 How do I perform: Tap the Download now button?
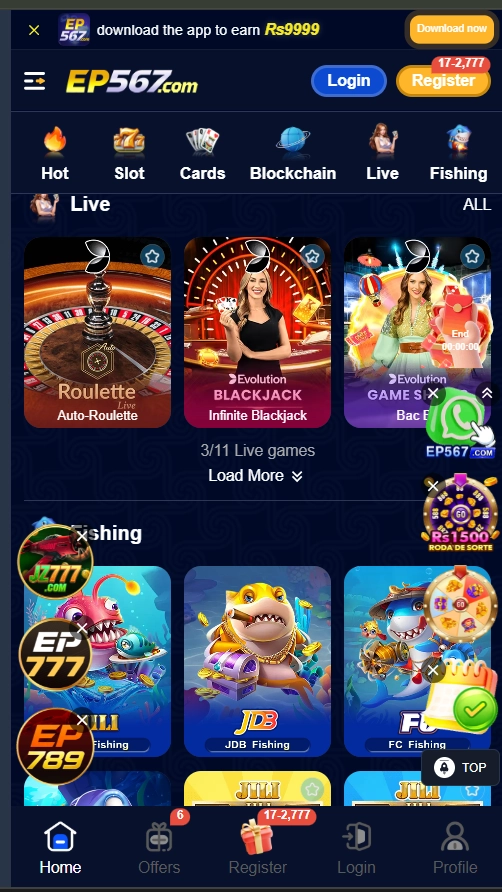tap(452, 29)
